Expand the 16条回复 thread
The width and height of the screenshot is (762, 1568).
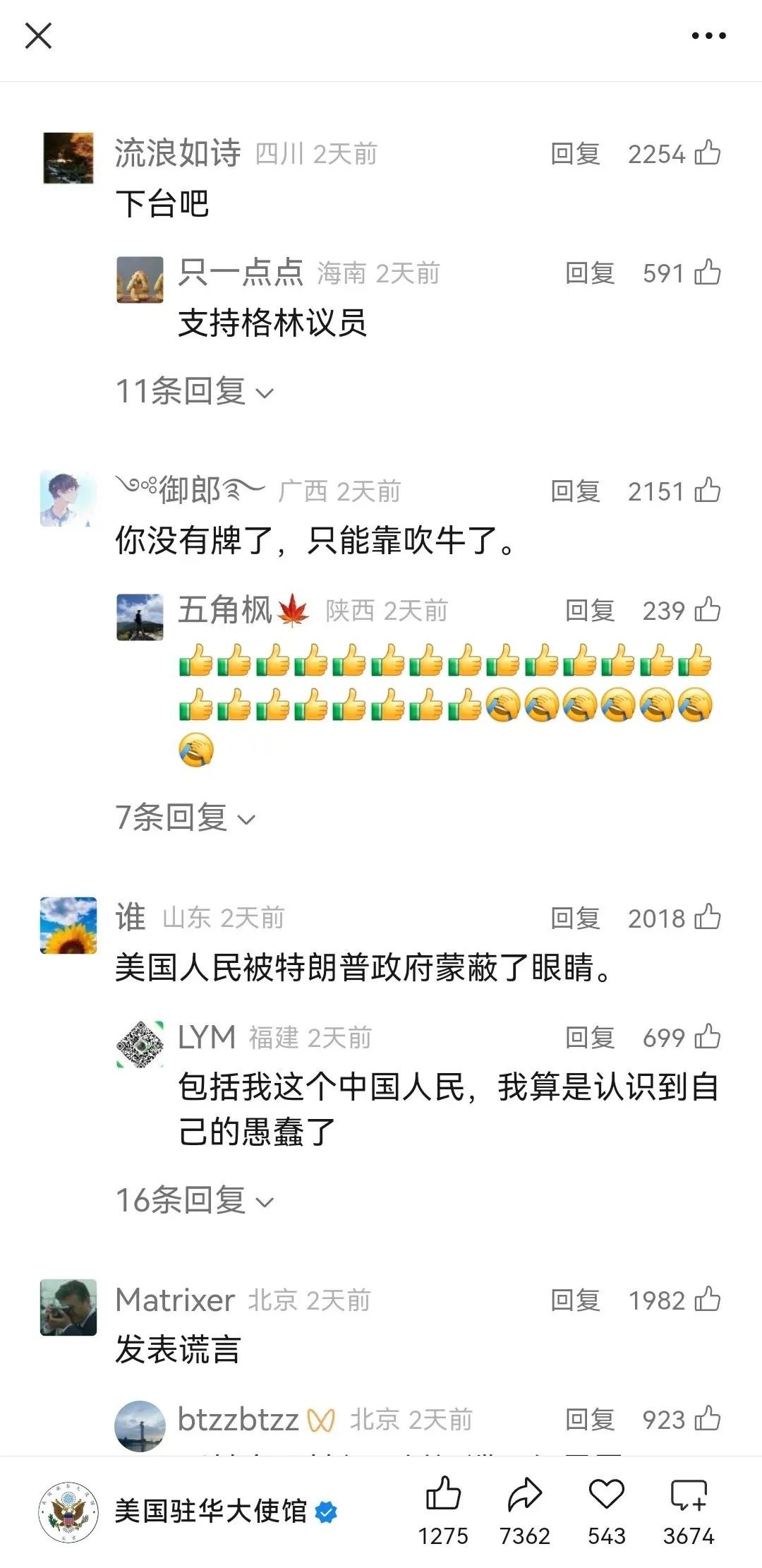point(194,1200)
